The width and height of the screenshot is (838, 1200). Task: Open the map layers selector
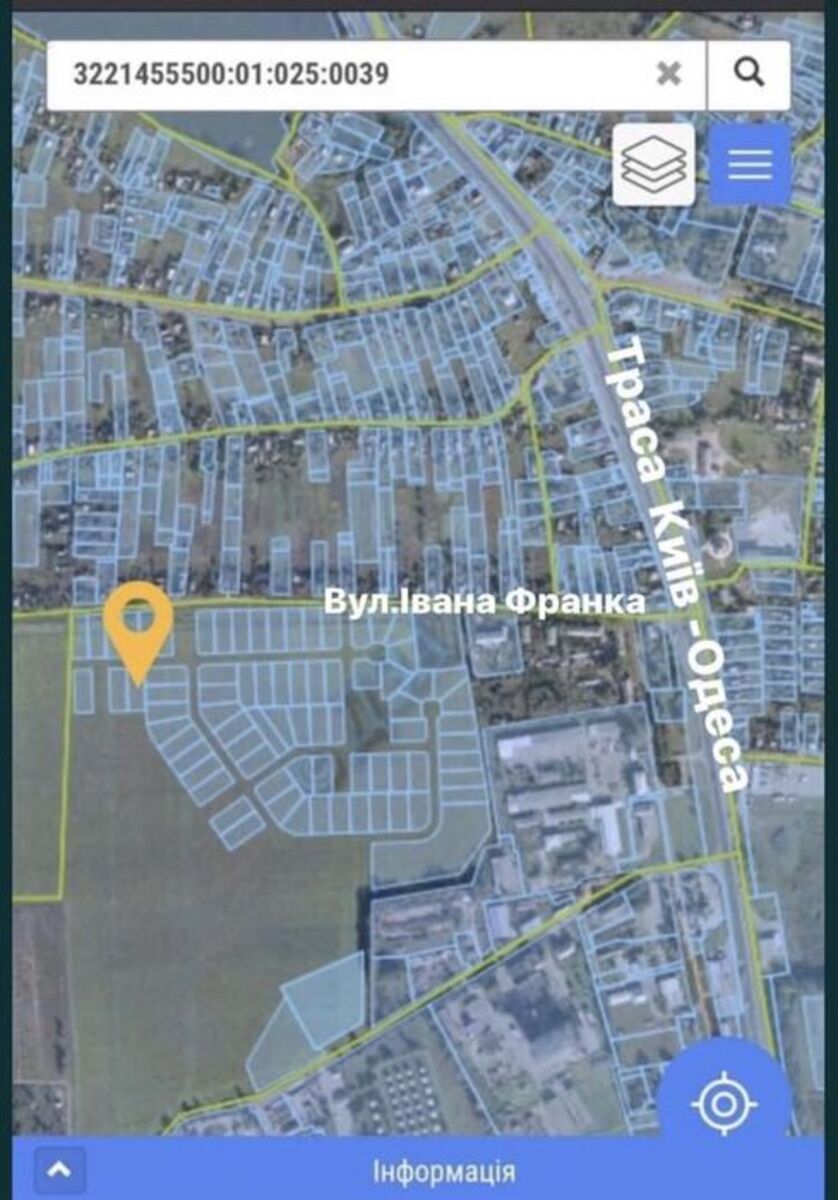[x=654, y=164]
